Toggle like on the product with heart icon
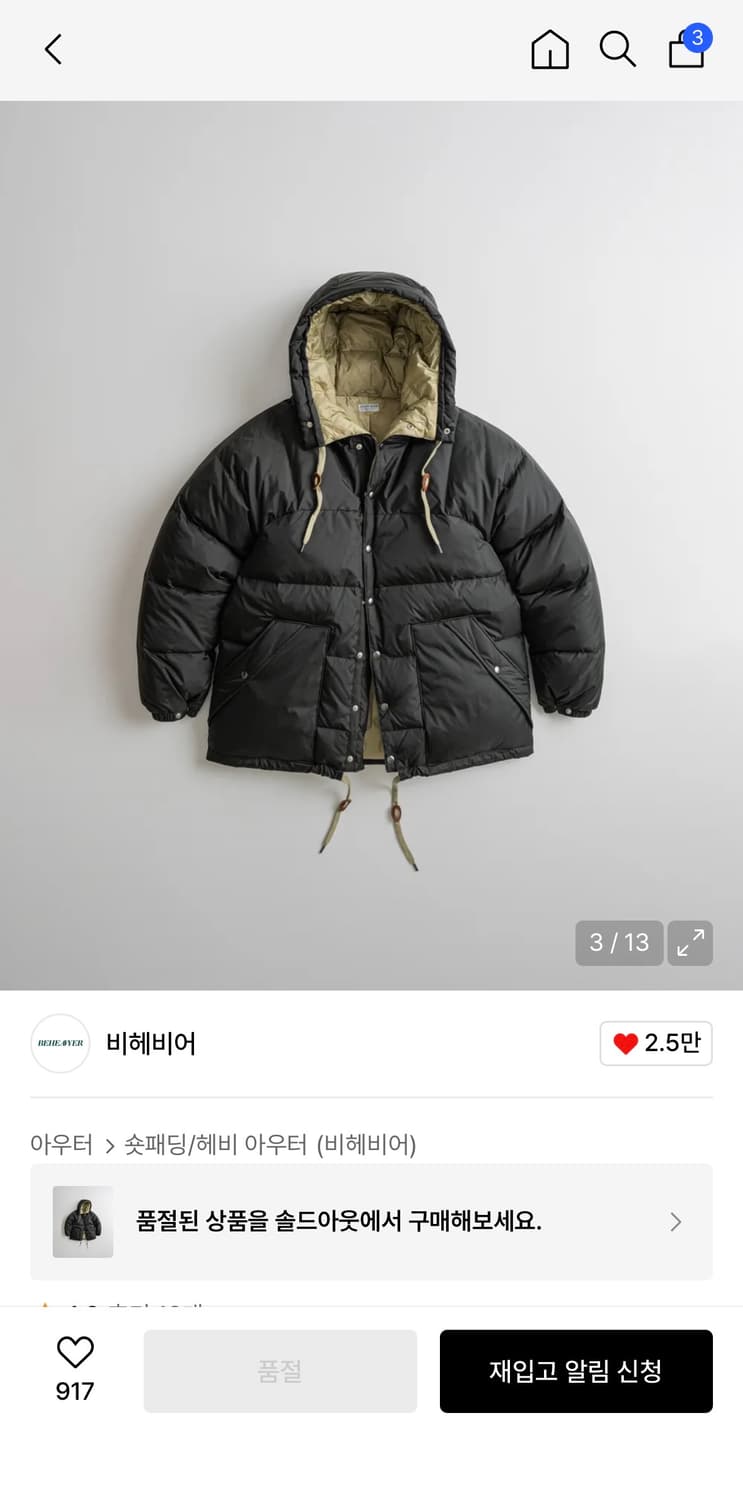Screen dimensions: 743x1500 coord(76,1352)
